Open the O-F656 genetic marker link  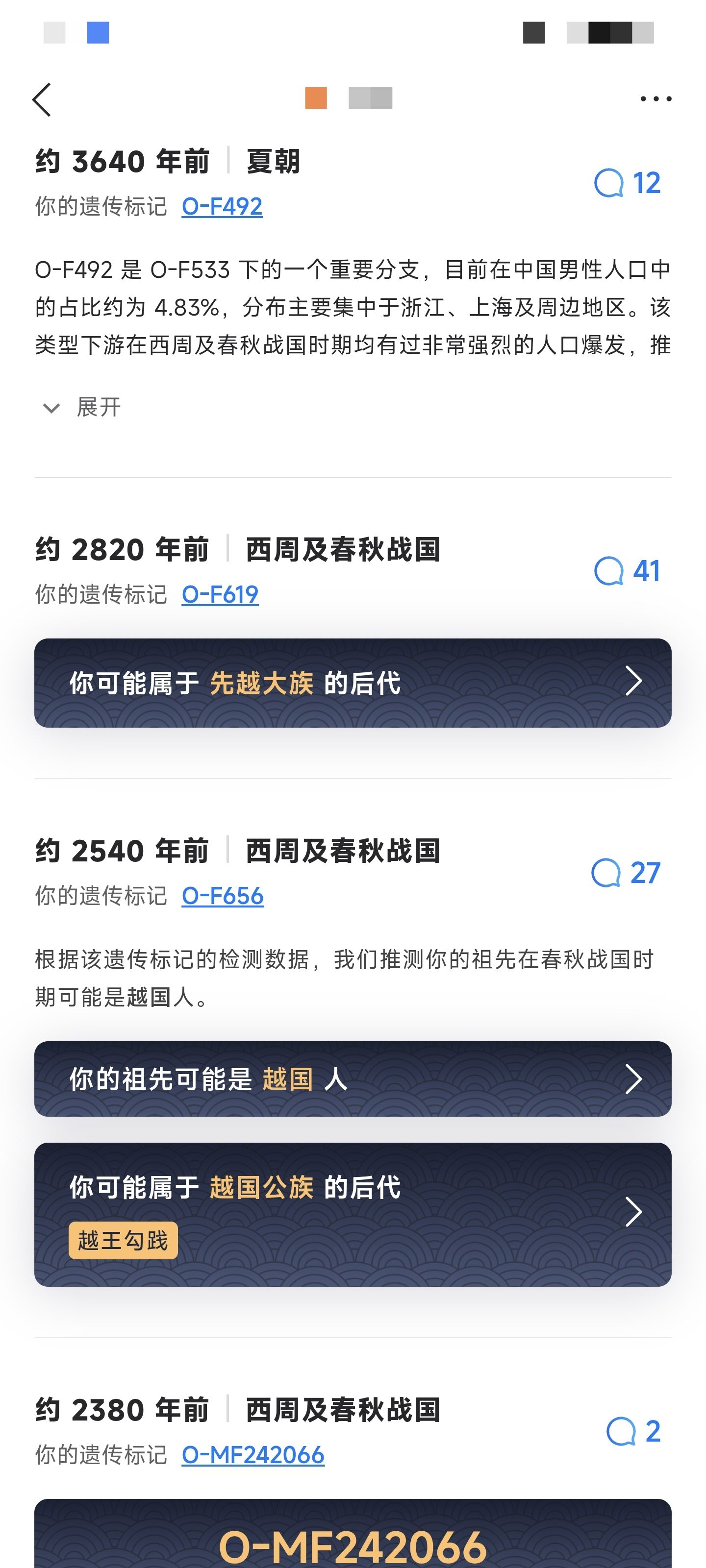click(x=222, y=895)
